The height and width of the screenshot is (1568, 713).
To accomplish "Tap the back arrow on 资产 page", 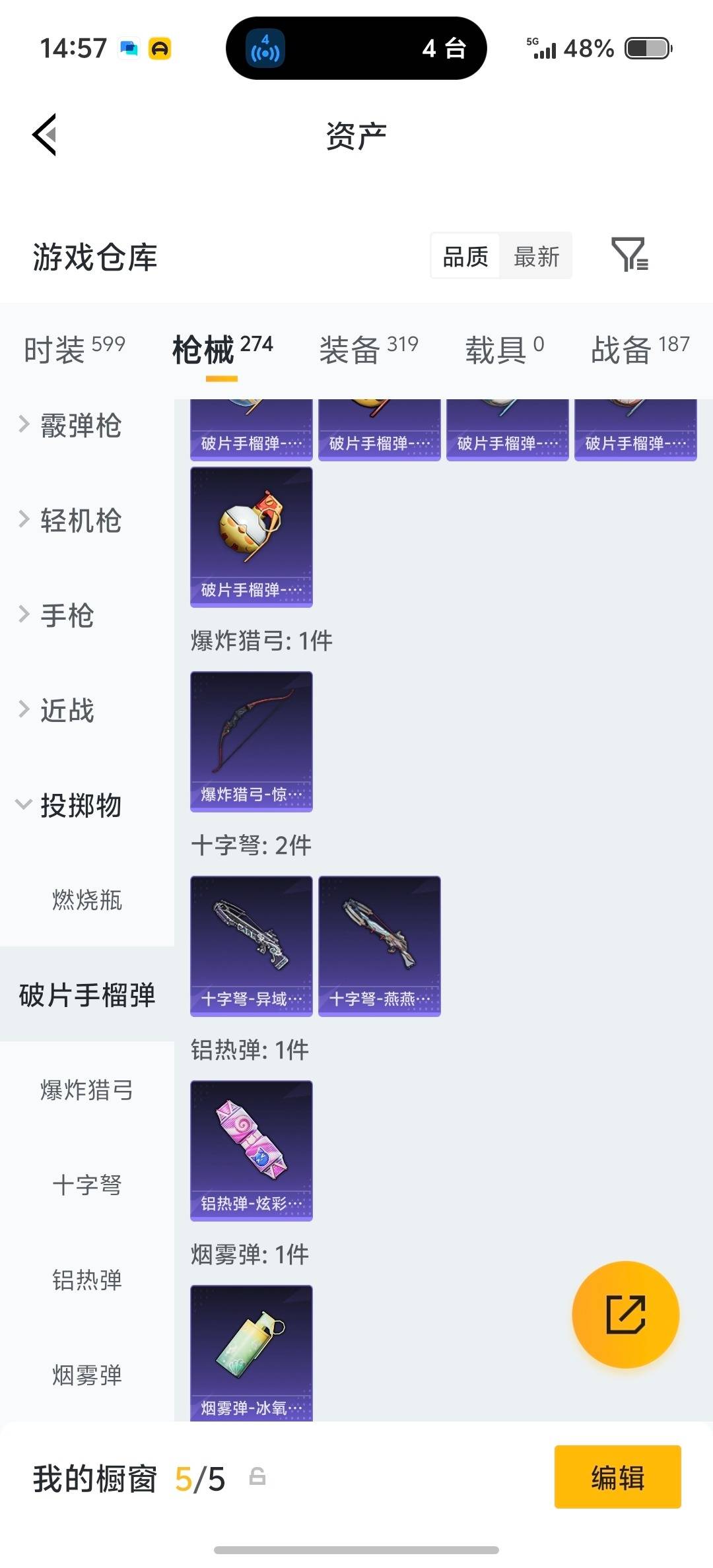I will pyautogui.click(x=44, y=135).
